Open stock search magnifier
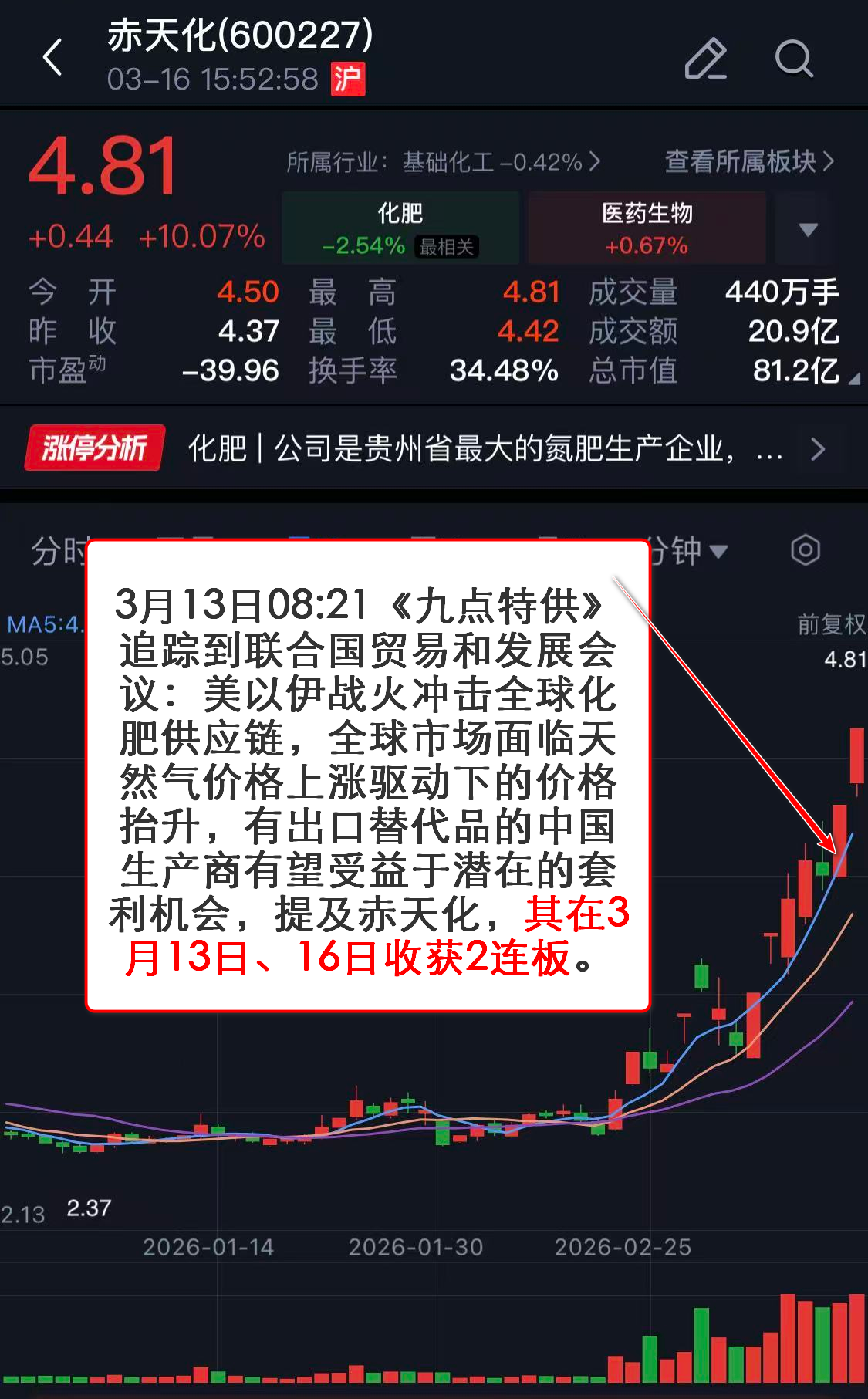The image size is (868, 1399). click(793, 59)
